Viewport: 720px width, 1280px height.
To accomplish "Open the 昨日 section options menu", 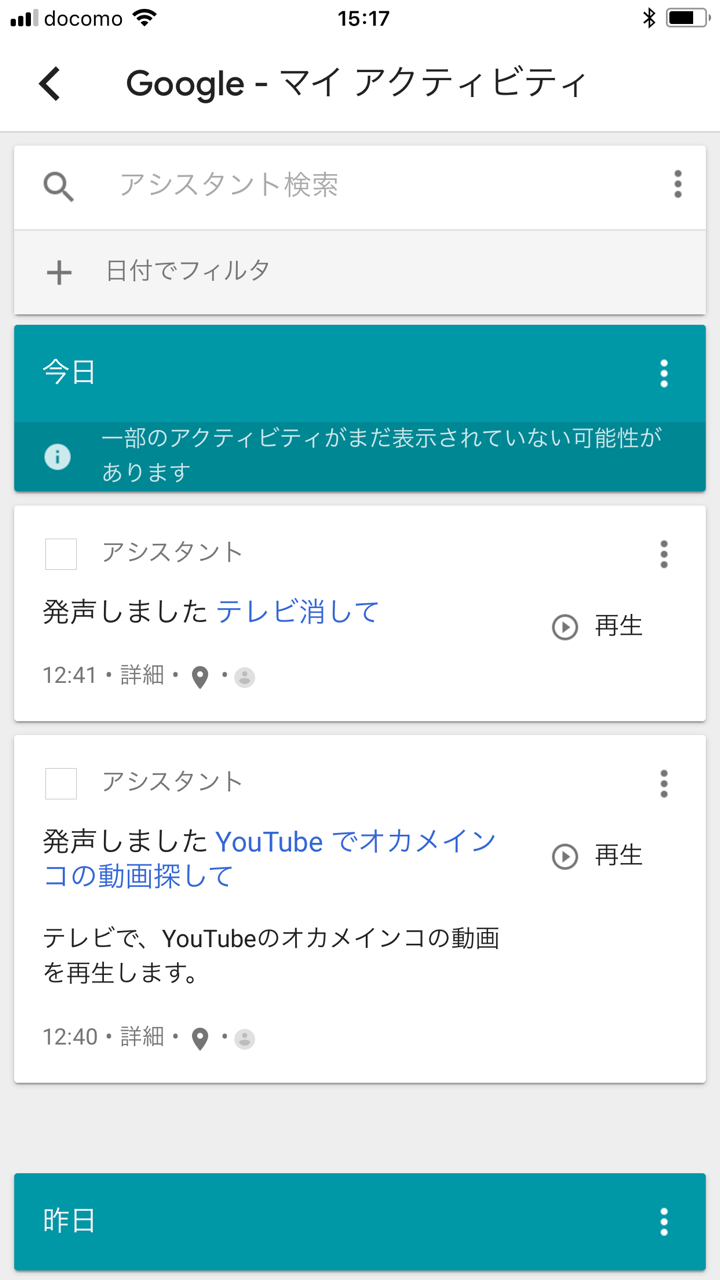I will (664, 1222).
